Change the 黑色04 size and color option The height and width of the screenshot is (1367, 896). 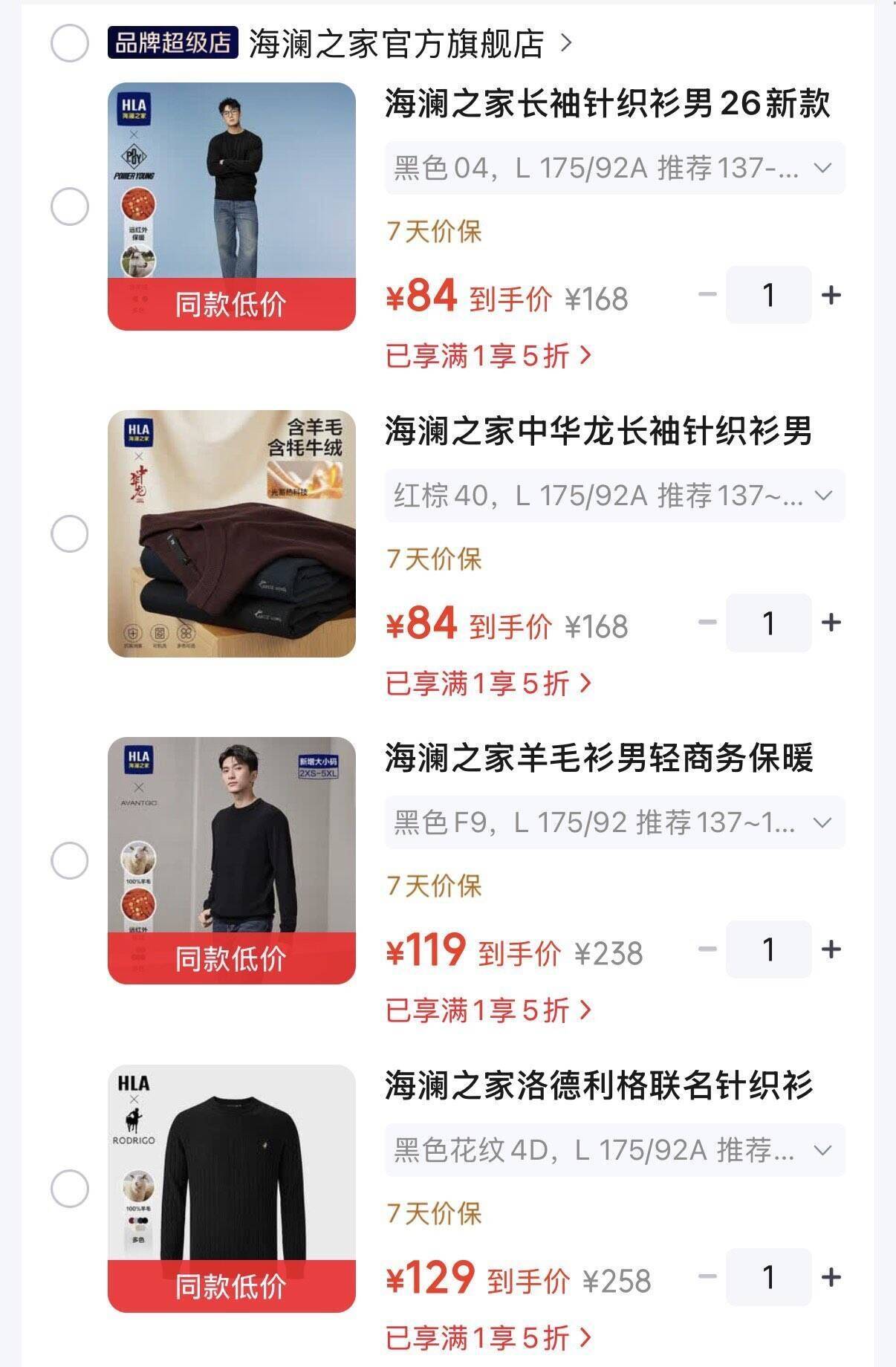615,168
